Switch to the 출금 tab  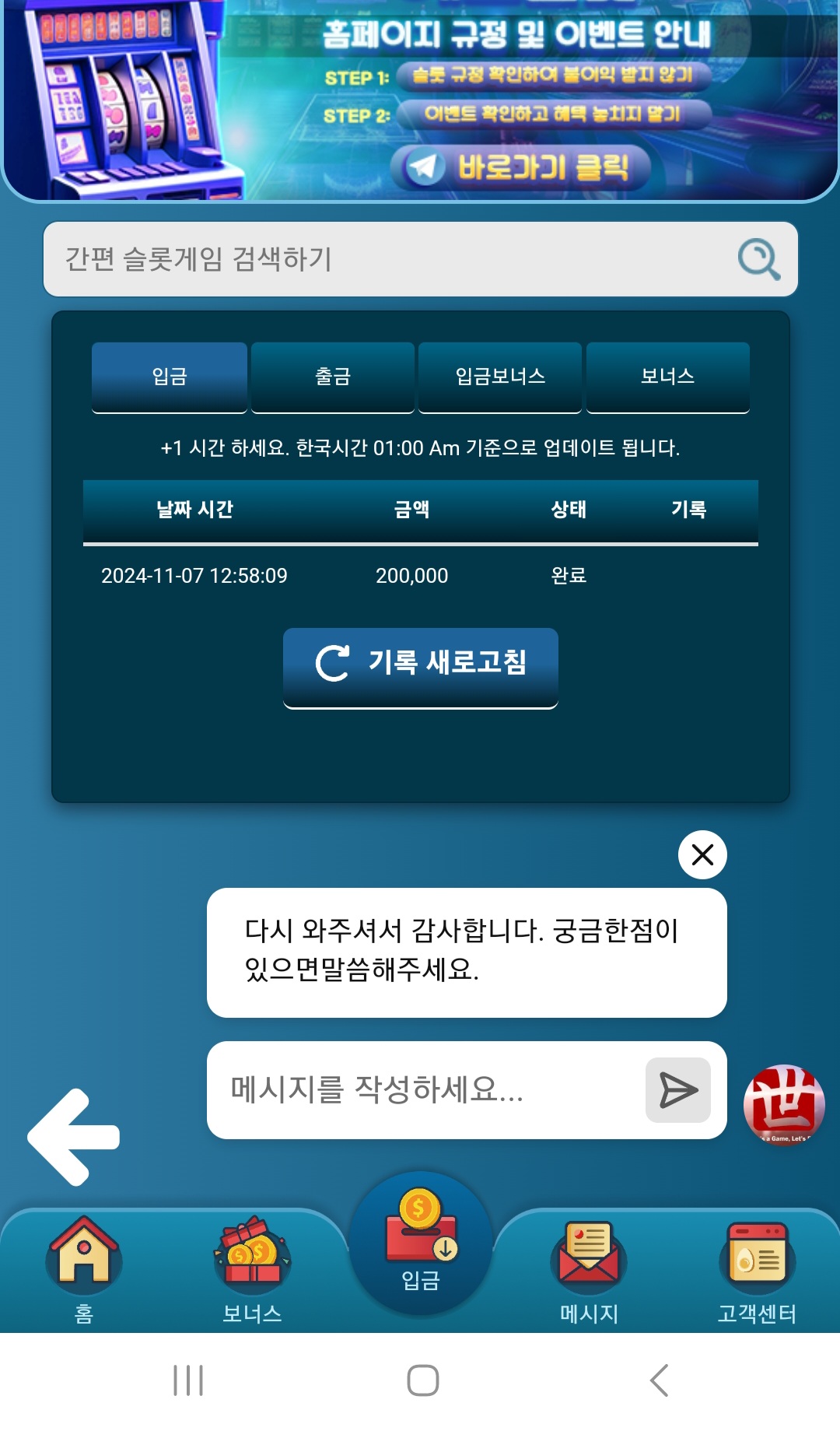pyautogui.click(x=333, y=377)
